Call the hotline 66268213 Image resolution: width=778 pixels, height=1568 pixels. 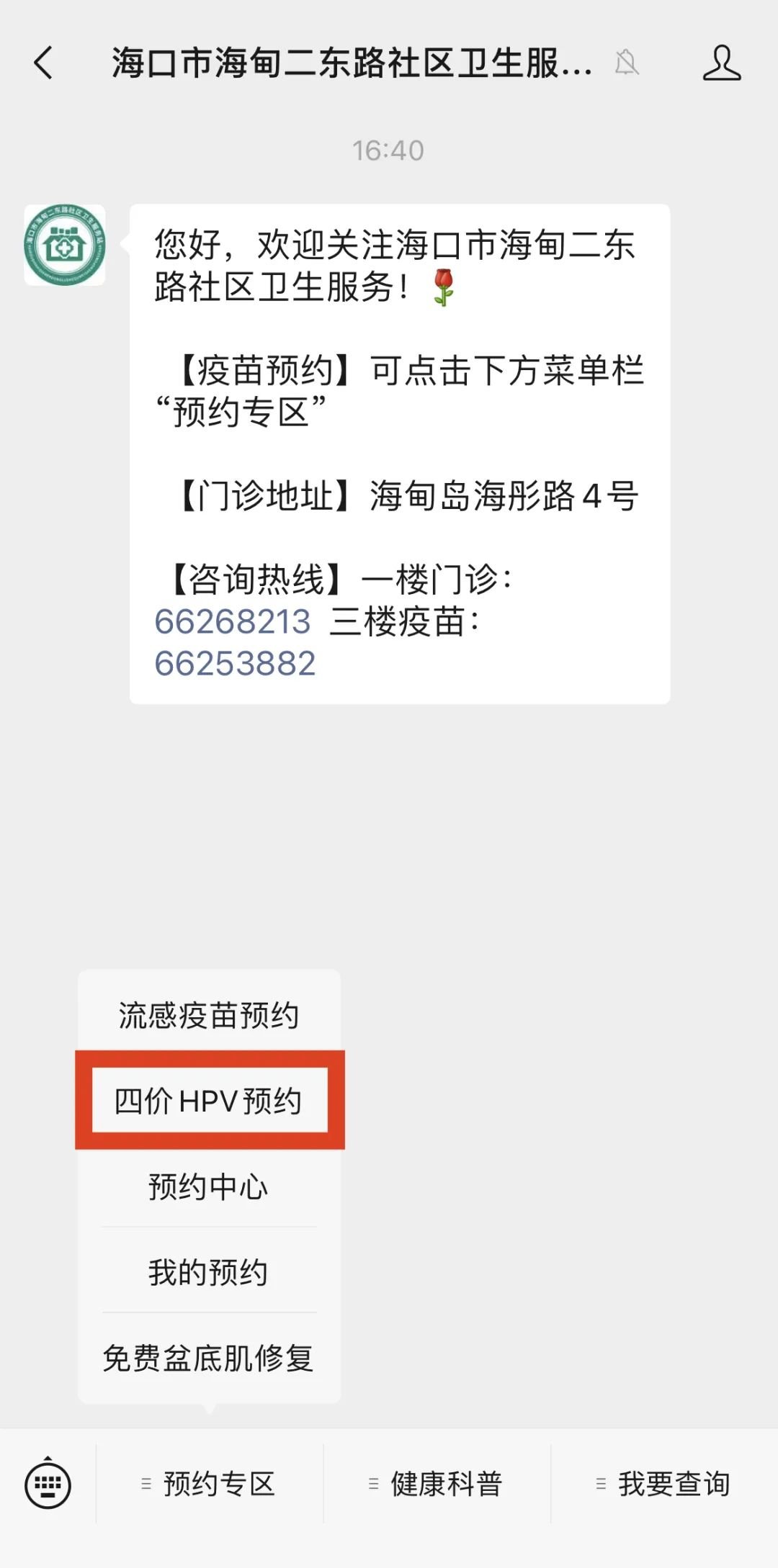click(232, 621)
